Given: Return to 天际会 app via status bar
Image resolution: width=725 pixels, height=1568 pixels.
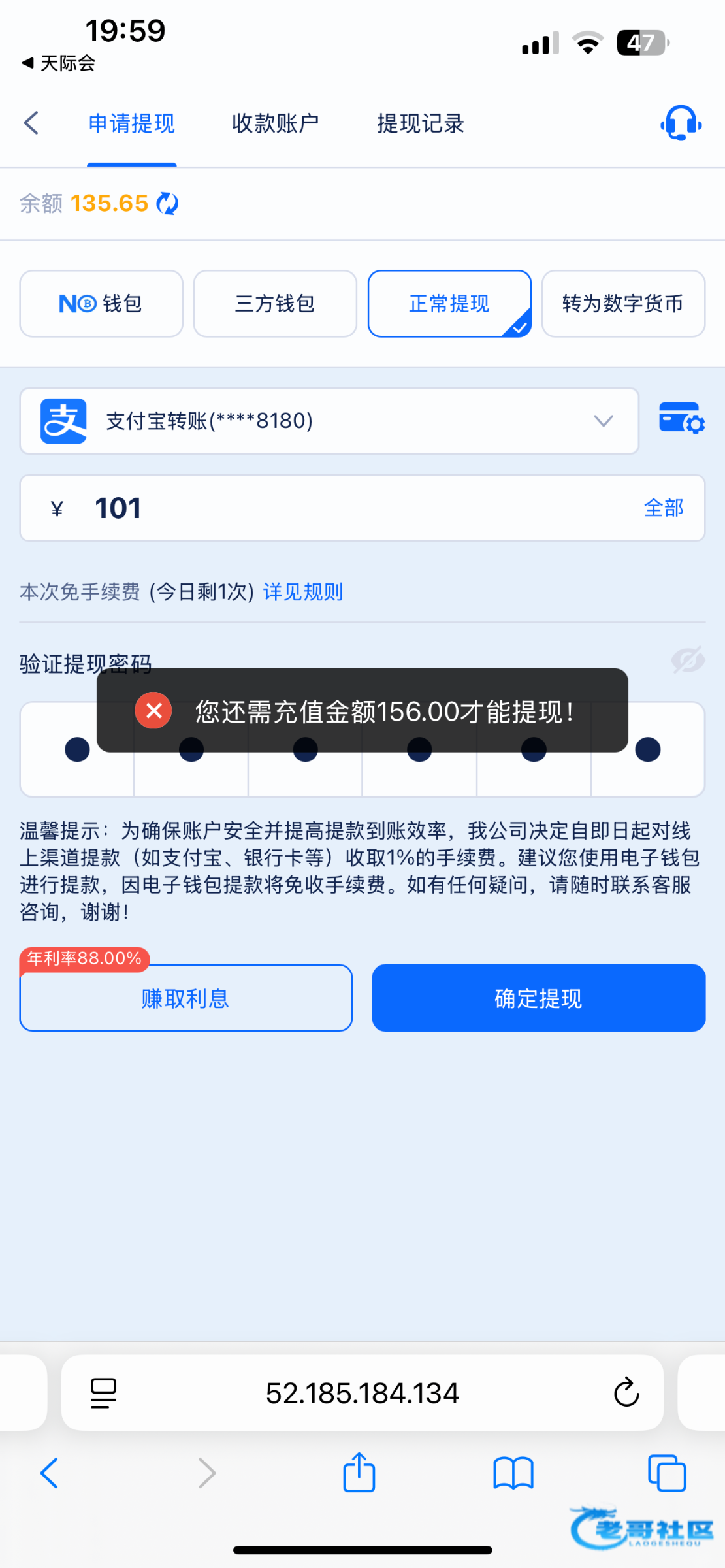Looking at the screenshot, I should click(x=59, y=63).
